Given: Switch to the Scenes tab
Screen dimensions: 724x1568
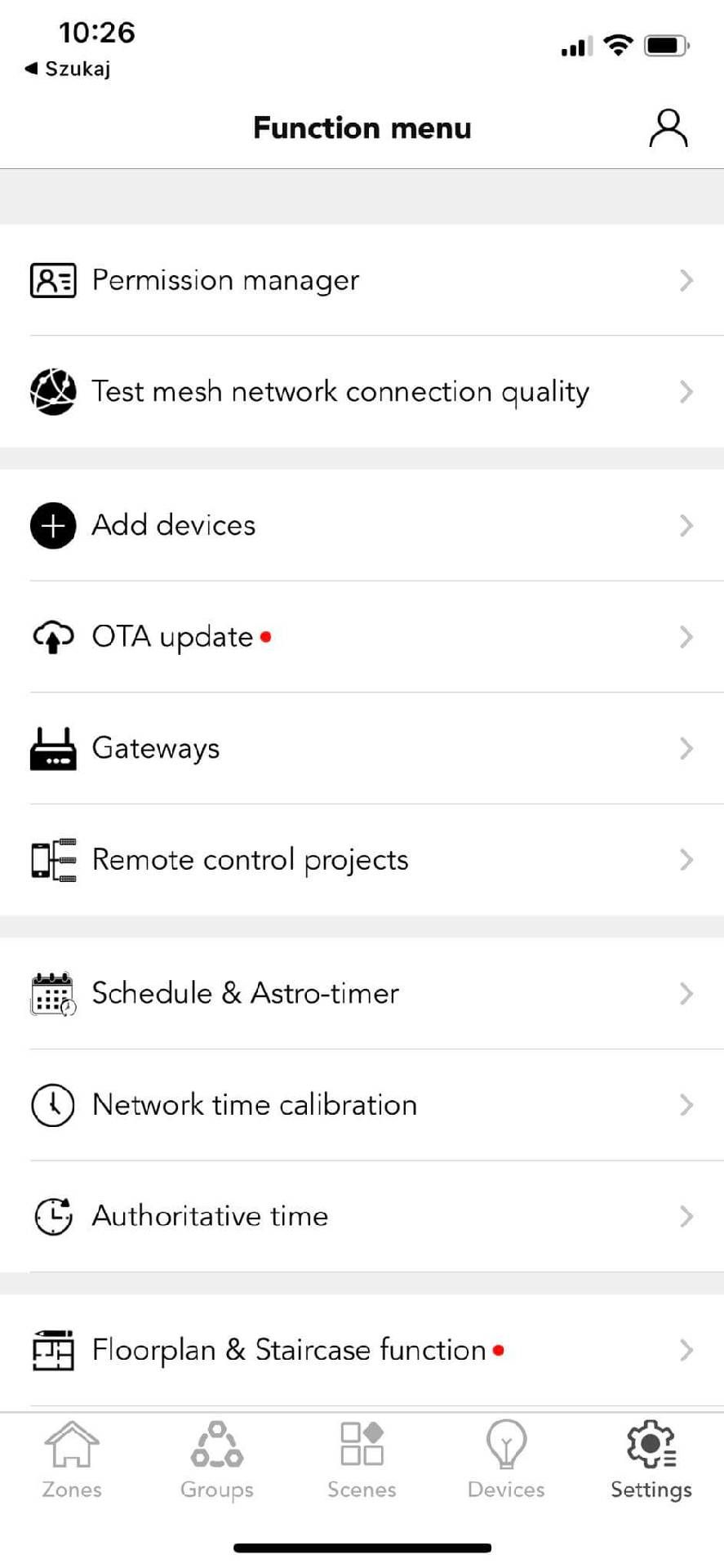Looking at the screenshot, I should pyautogui.click(x=362, y=1461).
